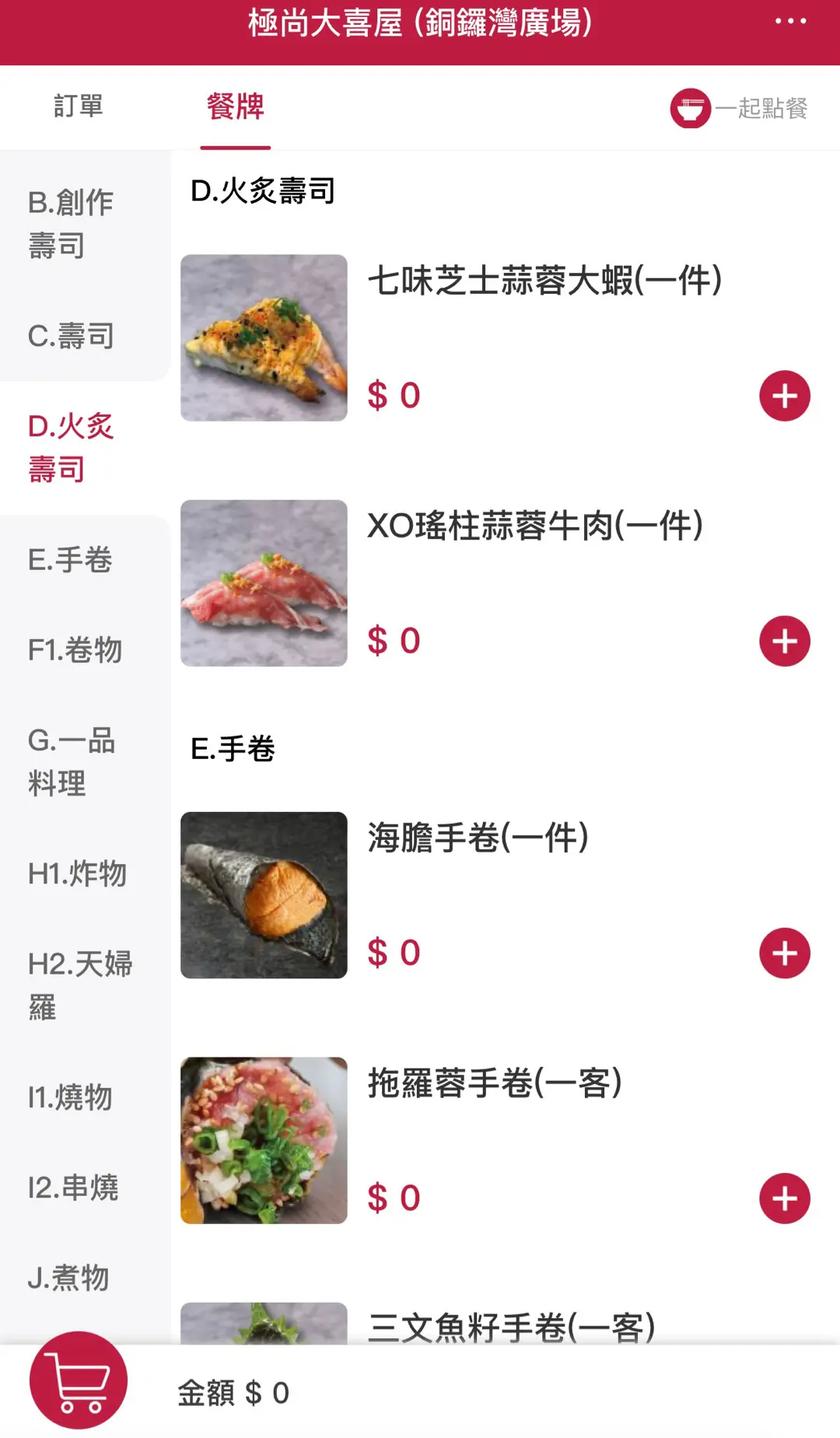Viewport: 840px width, 1438px height.
Task: View the 海膽手卷 item photo
Action: point(264,895)
